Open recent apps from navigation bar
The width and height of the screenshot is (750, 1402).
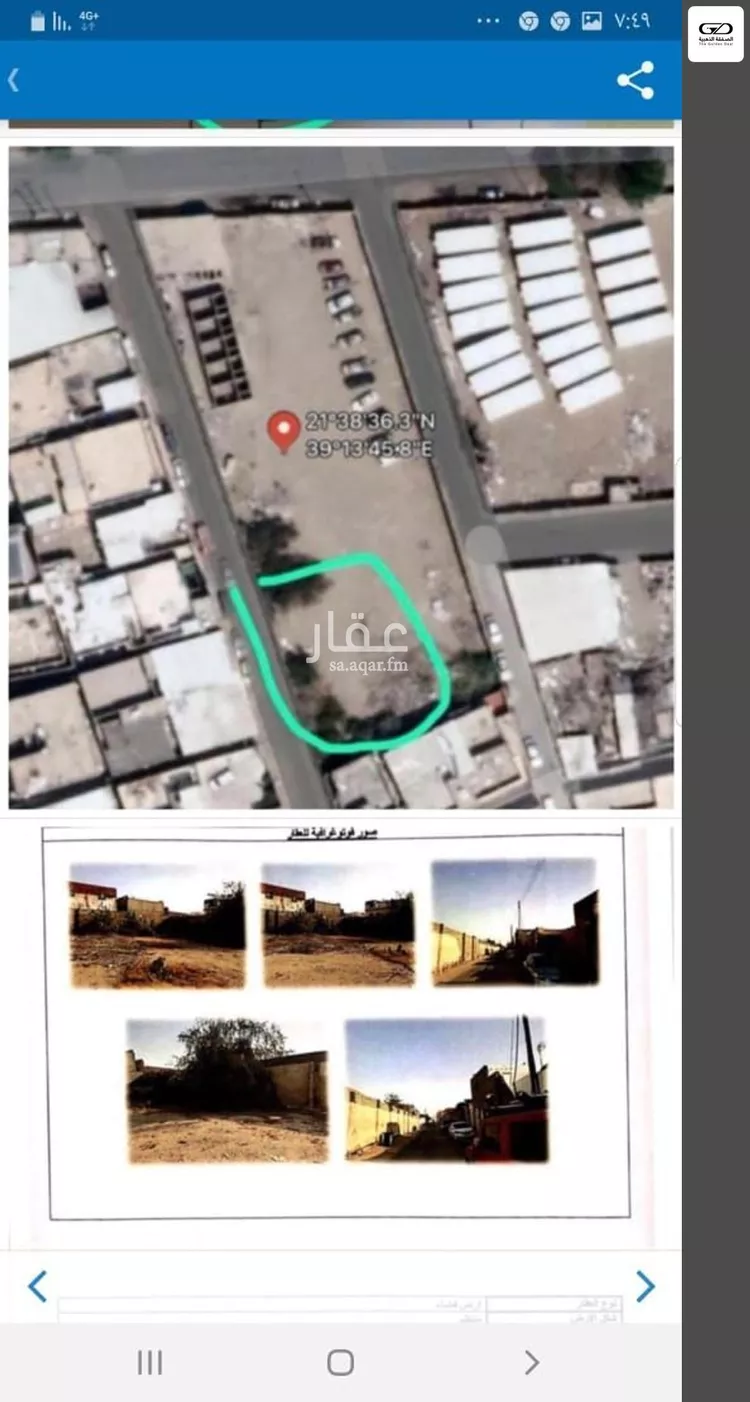pos(150,1362)
